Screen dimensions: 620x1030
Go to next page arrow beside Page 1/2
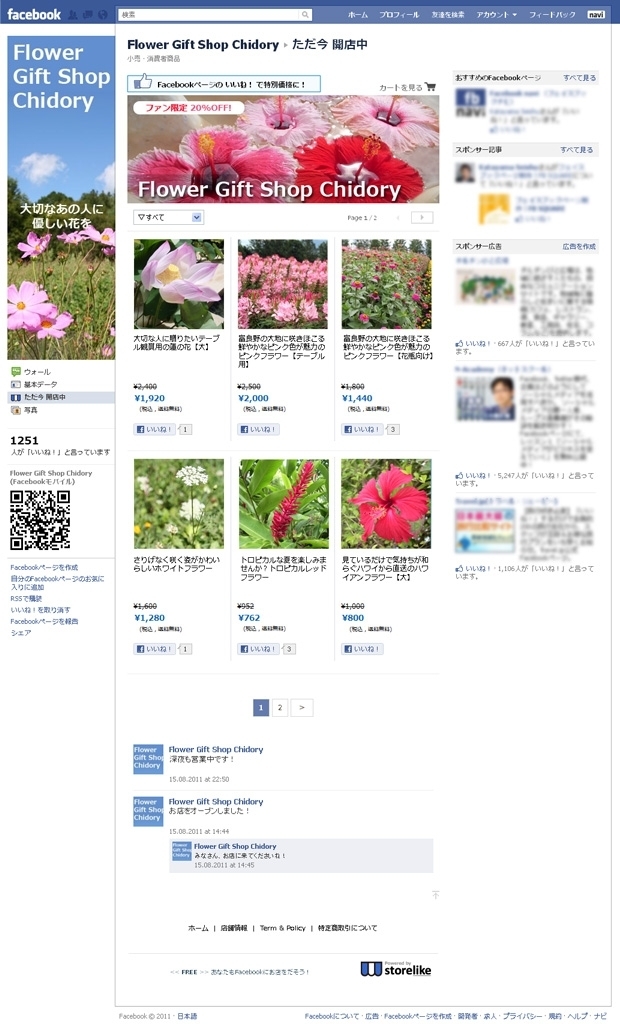coord(422,217)
